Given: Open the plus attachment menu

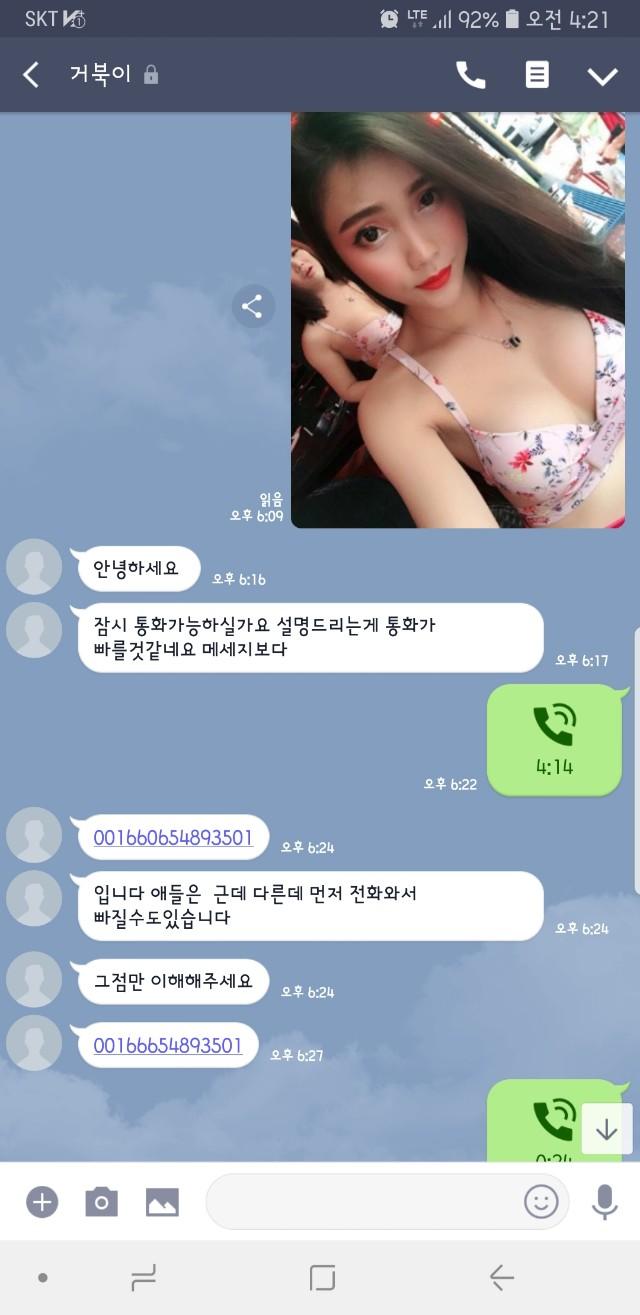Looking at the screenshot, I should pyautogui.click(x=41, y=1202).
